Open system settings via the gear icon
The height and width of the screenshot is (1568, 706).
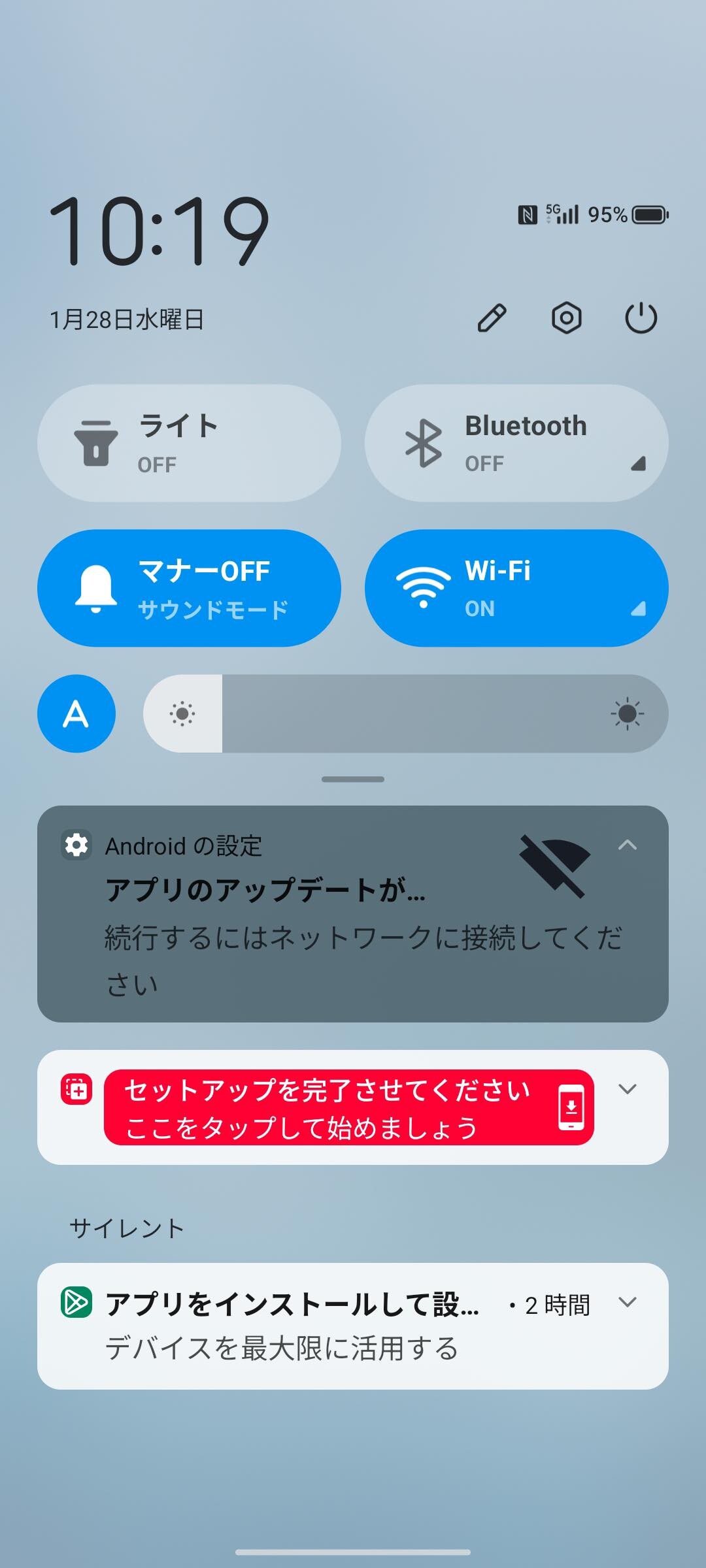pyautogui.click(x=567, y=318)
